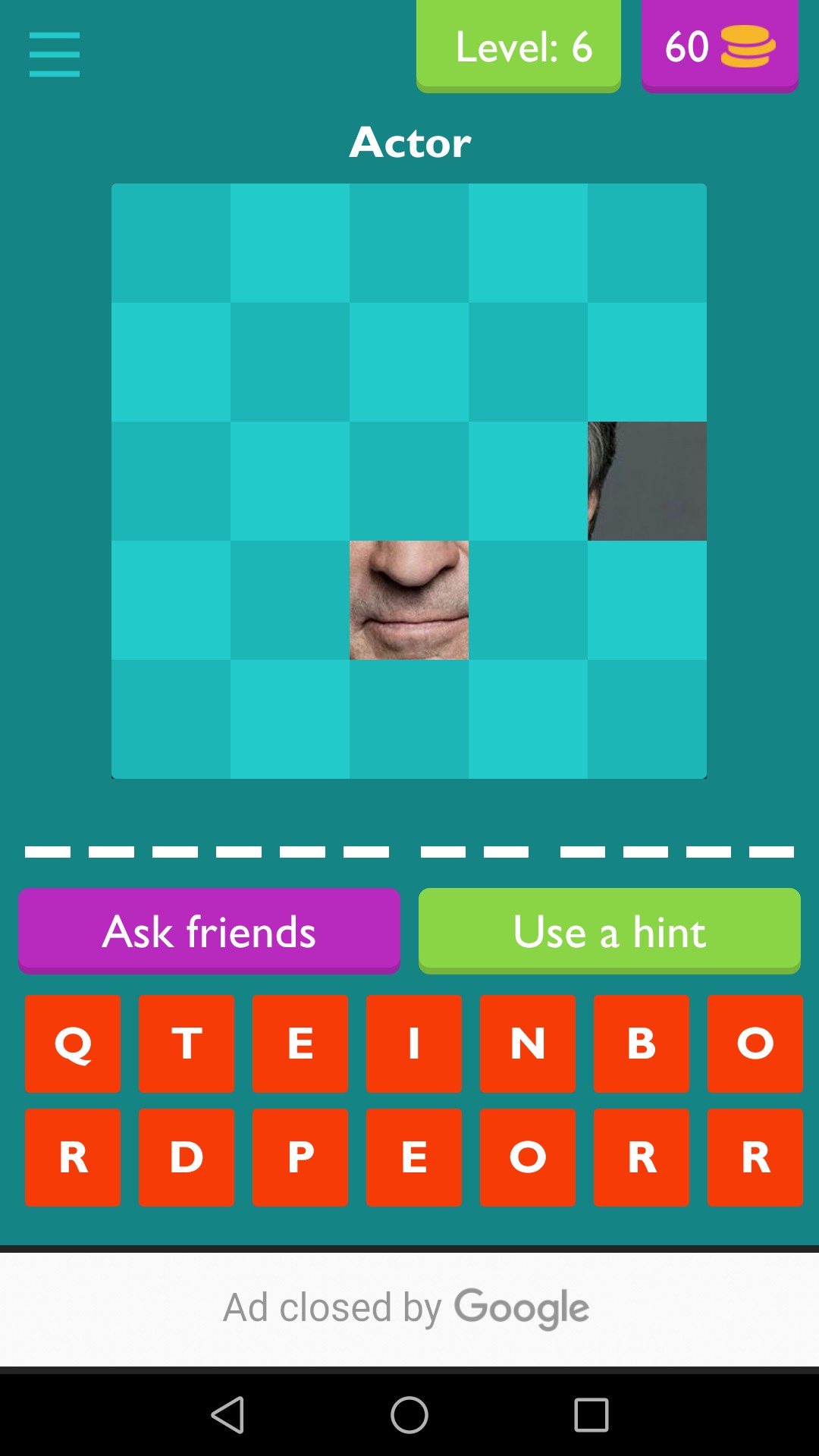This screenshot has height=1456, width=819.
Task: Tap the letter N tile
Action: [528, 1043]
